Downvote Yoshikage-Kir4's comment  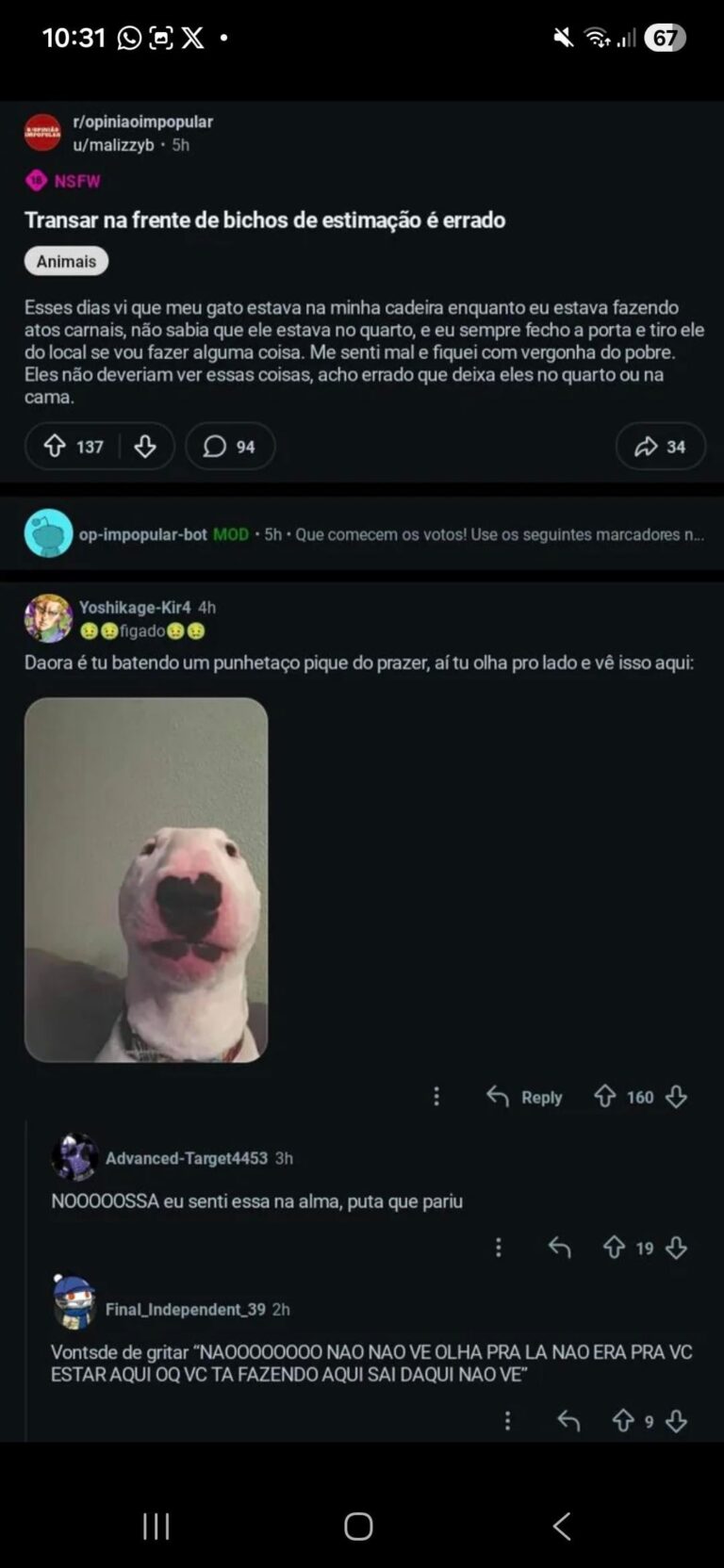click(x=676, y=1096)
